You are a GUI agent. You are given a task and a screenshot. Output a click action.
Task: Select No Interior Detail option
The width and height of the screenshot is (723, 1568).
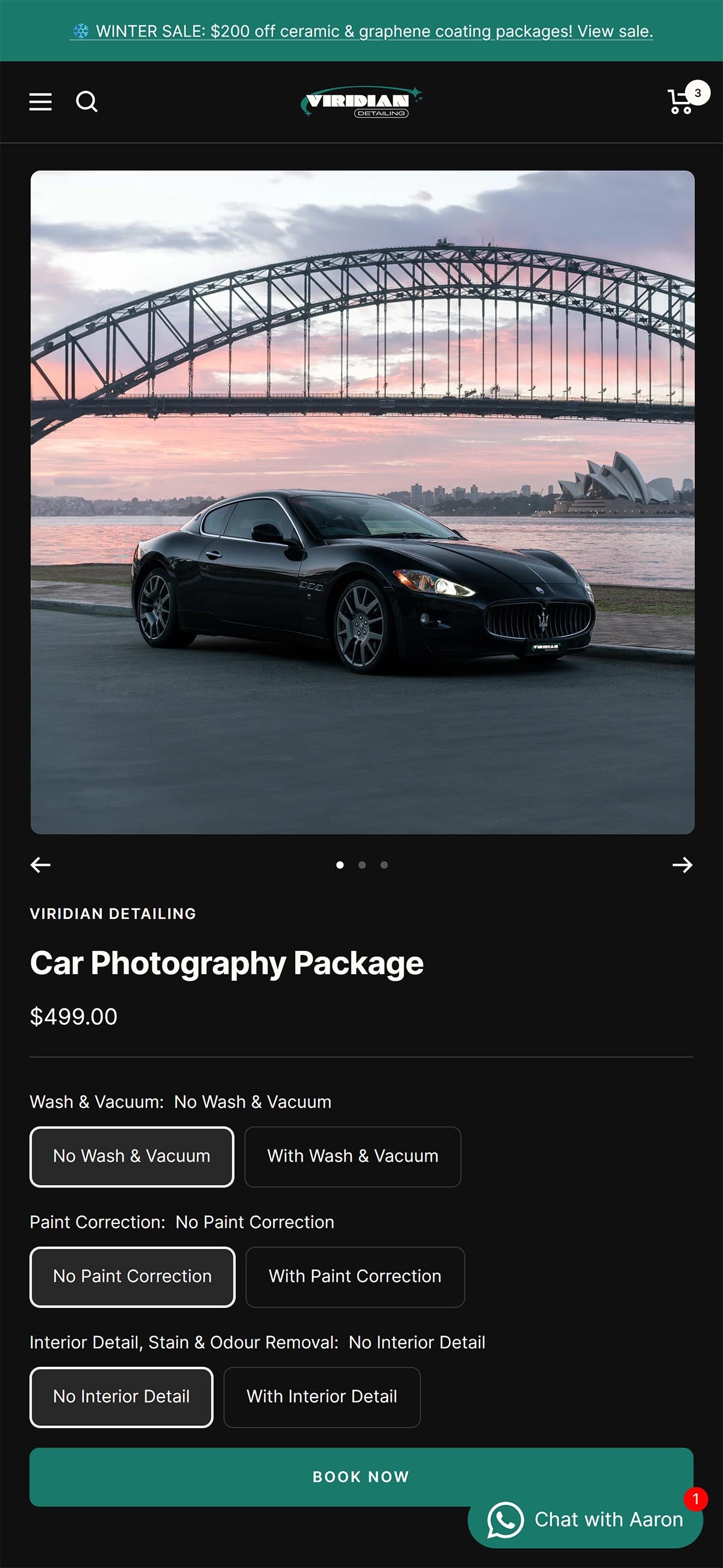[121, 1396]
